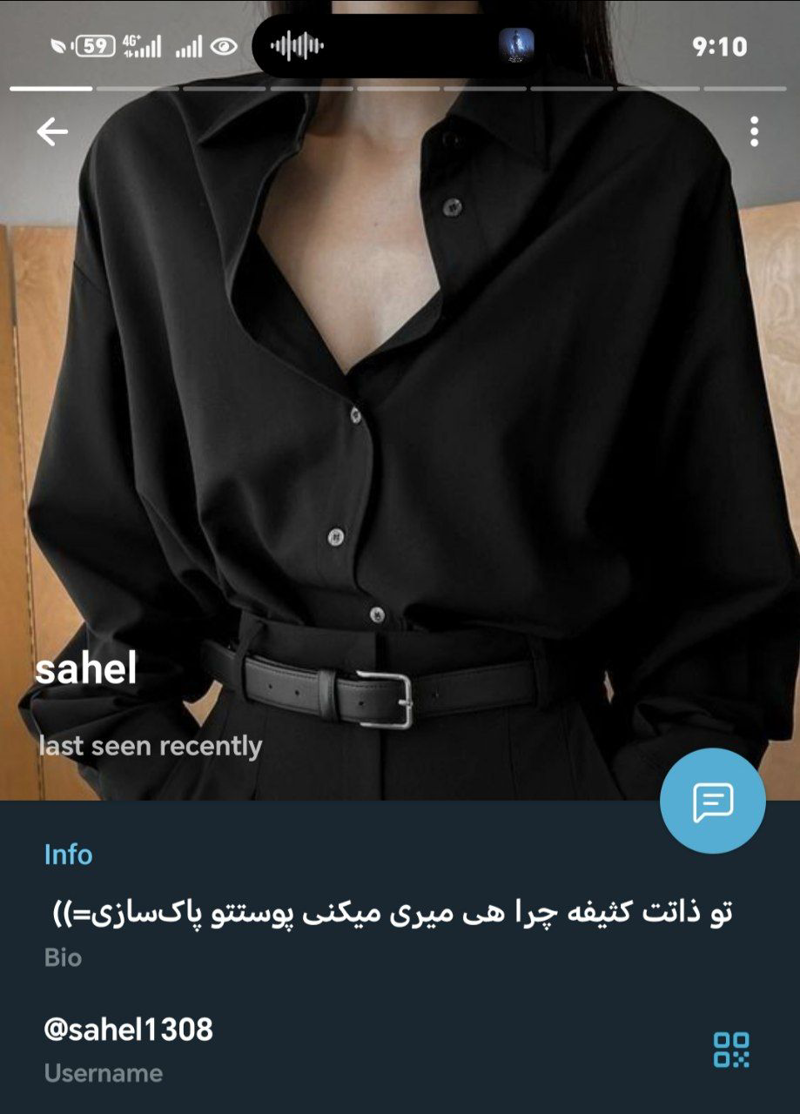Open the QR code for @sahel1308

731,1049
